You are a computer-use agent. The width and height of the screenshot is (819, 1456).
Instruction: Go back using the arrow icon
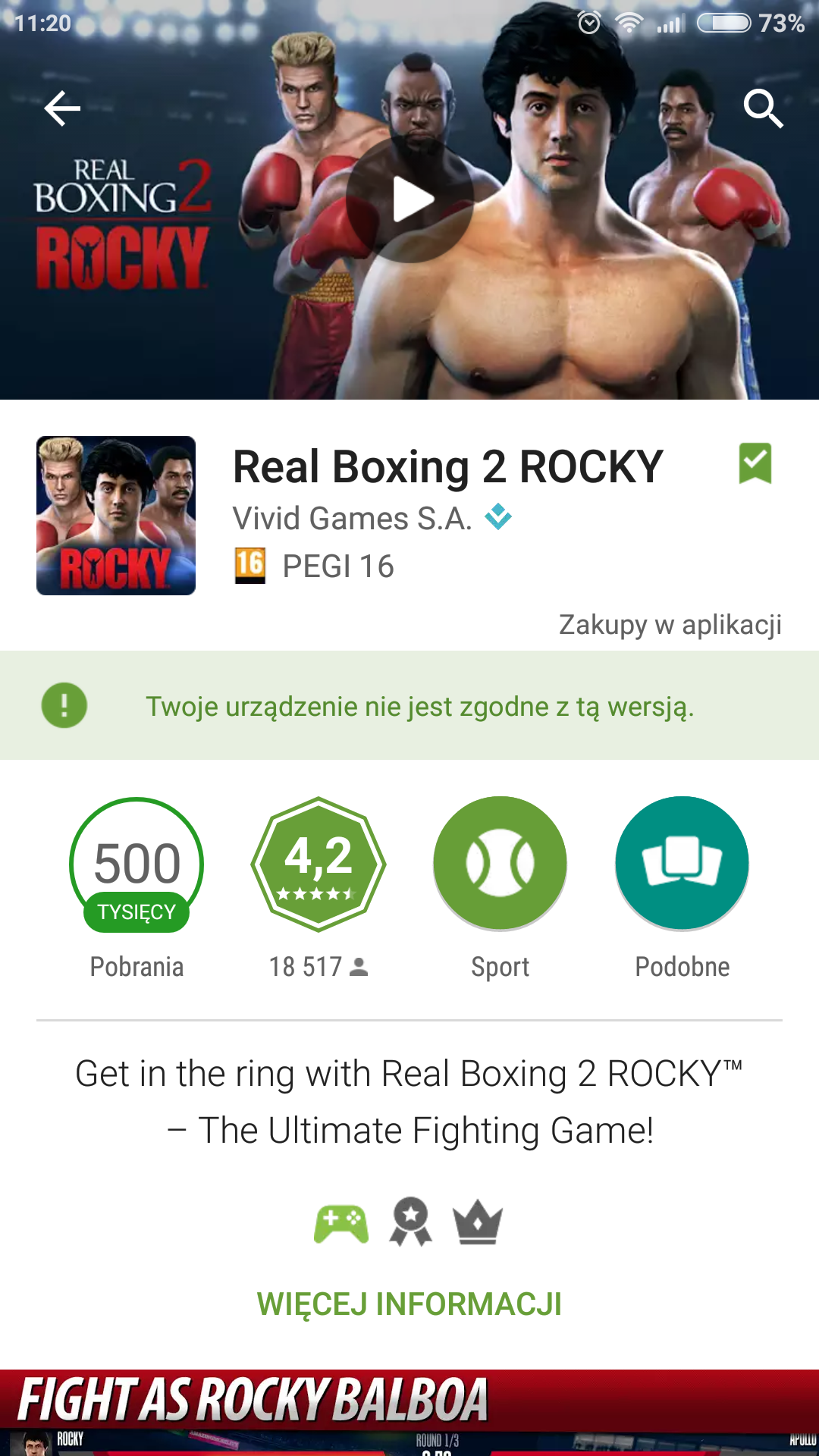pos(62,108)
